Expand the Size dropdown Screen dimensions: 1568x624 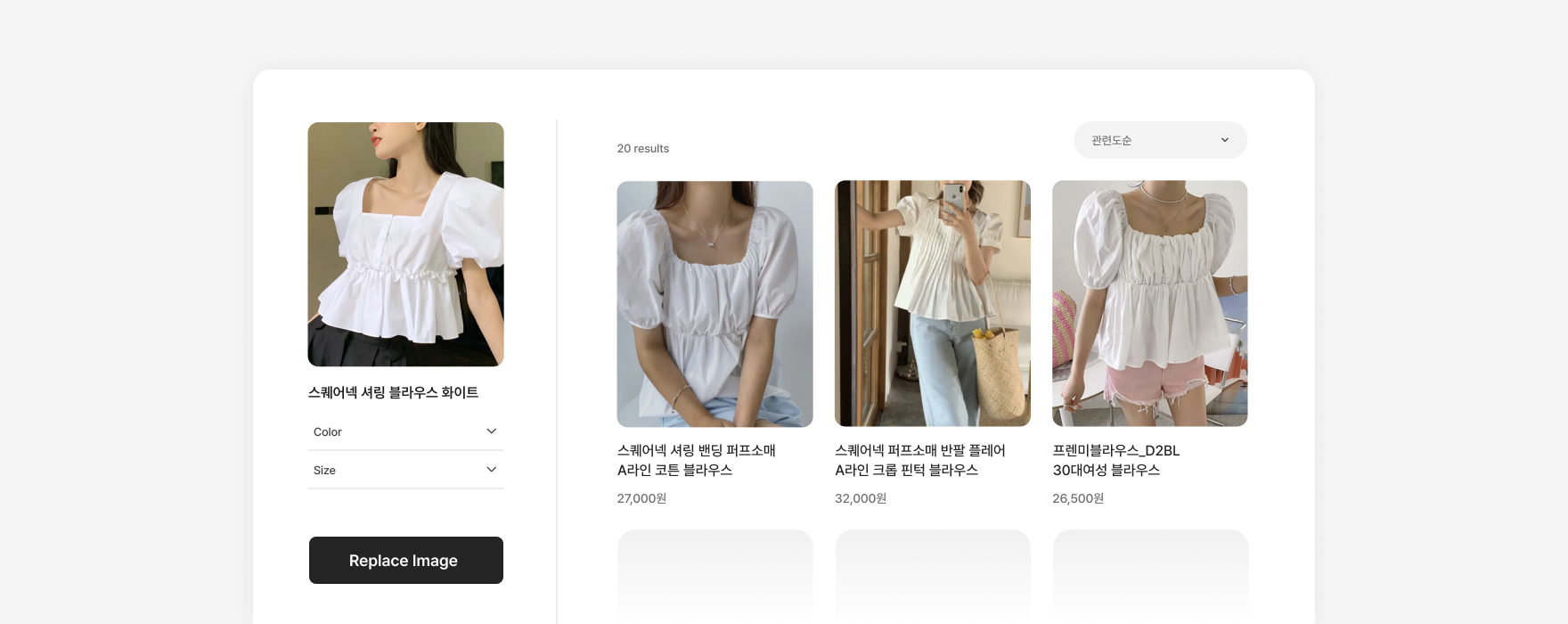click(405, 470)
